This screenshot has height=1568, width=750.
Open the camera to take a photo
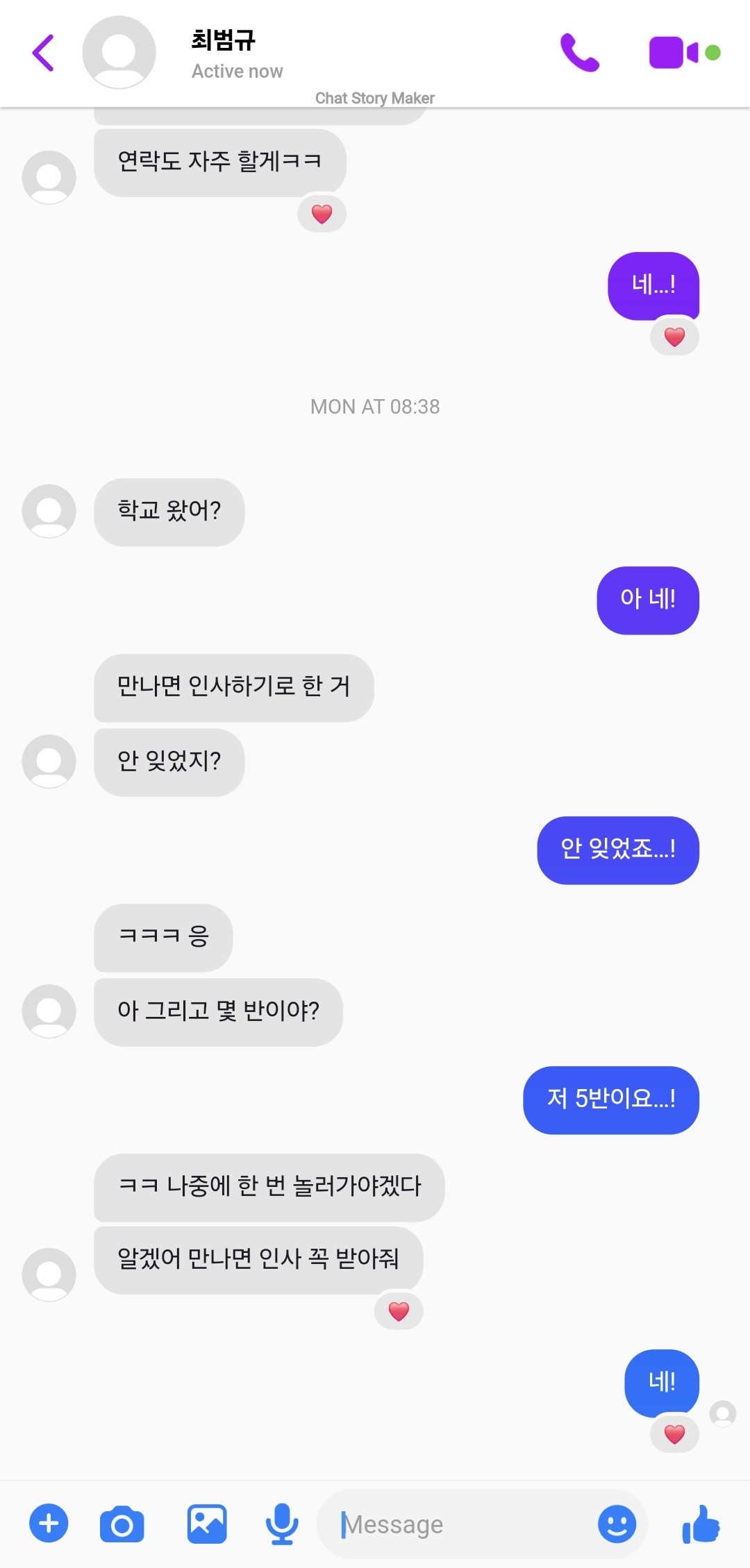click(x=122, y=1524)
